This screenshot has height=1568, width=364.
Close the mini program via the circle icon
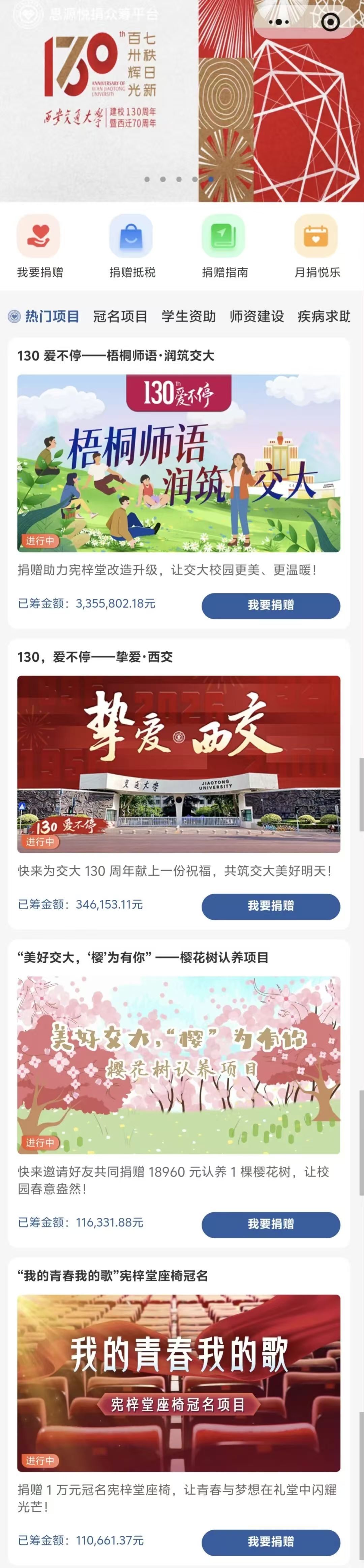pos(331,23)
